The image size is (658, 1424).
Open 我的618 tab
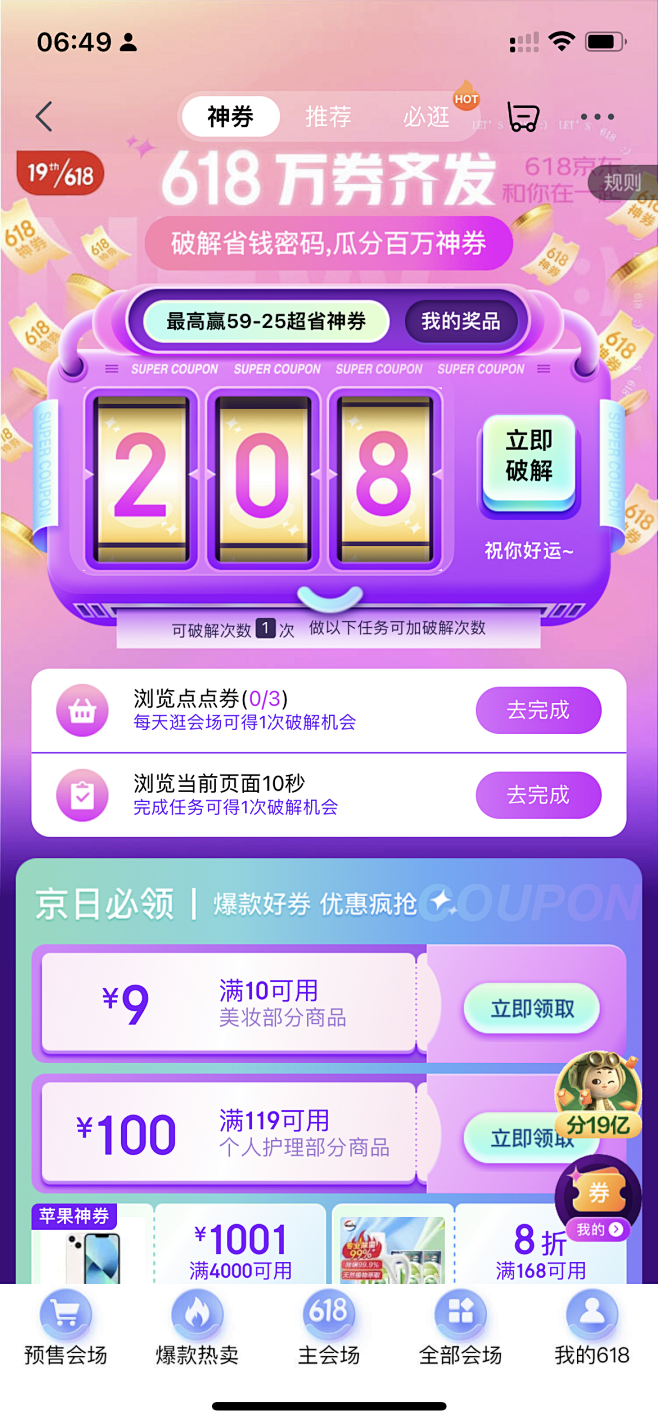click(592, 1328)
